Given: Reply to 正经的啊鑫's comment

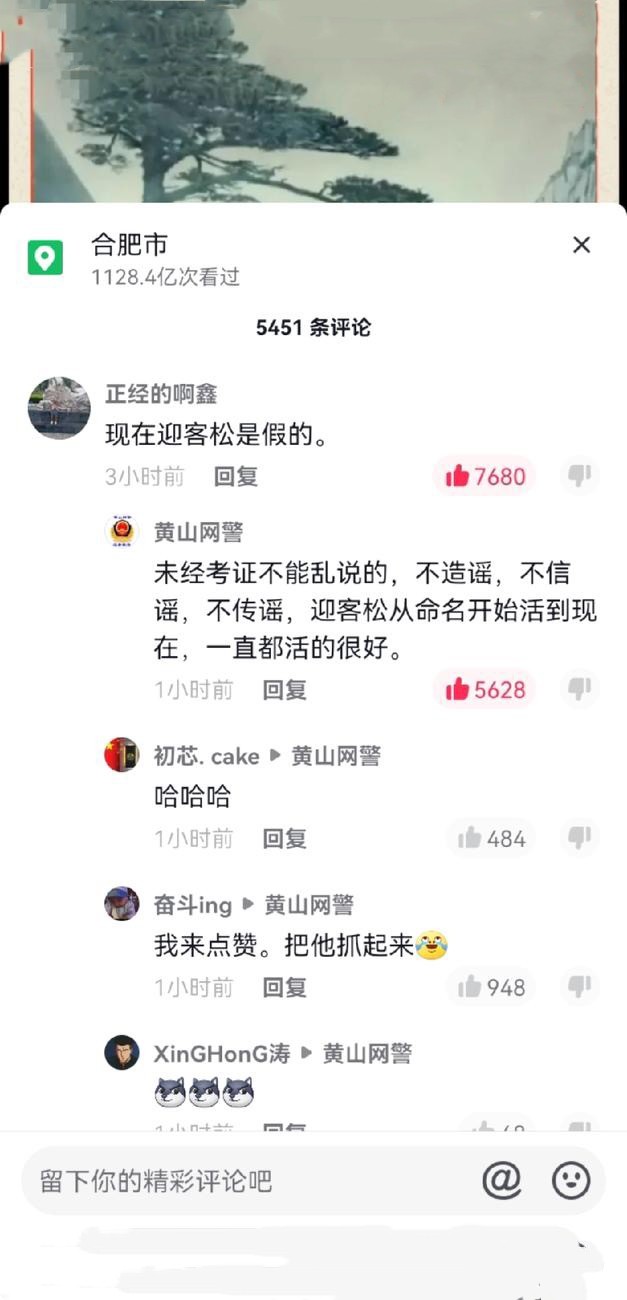Looking at the screenshot, I should (x=236, y=477).
